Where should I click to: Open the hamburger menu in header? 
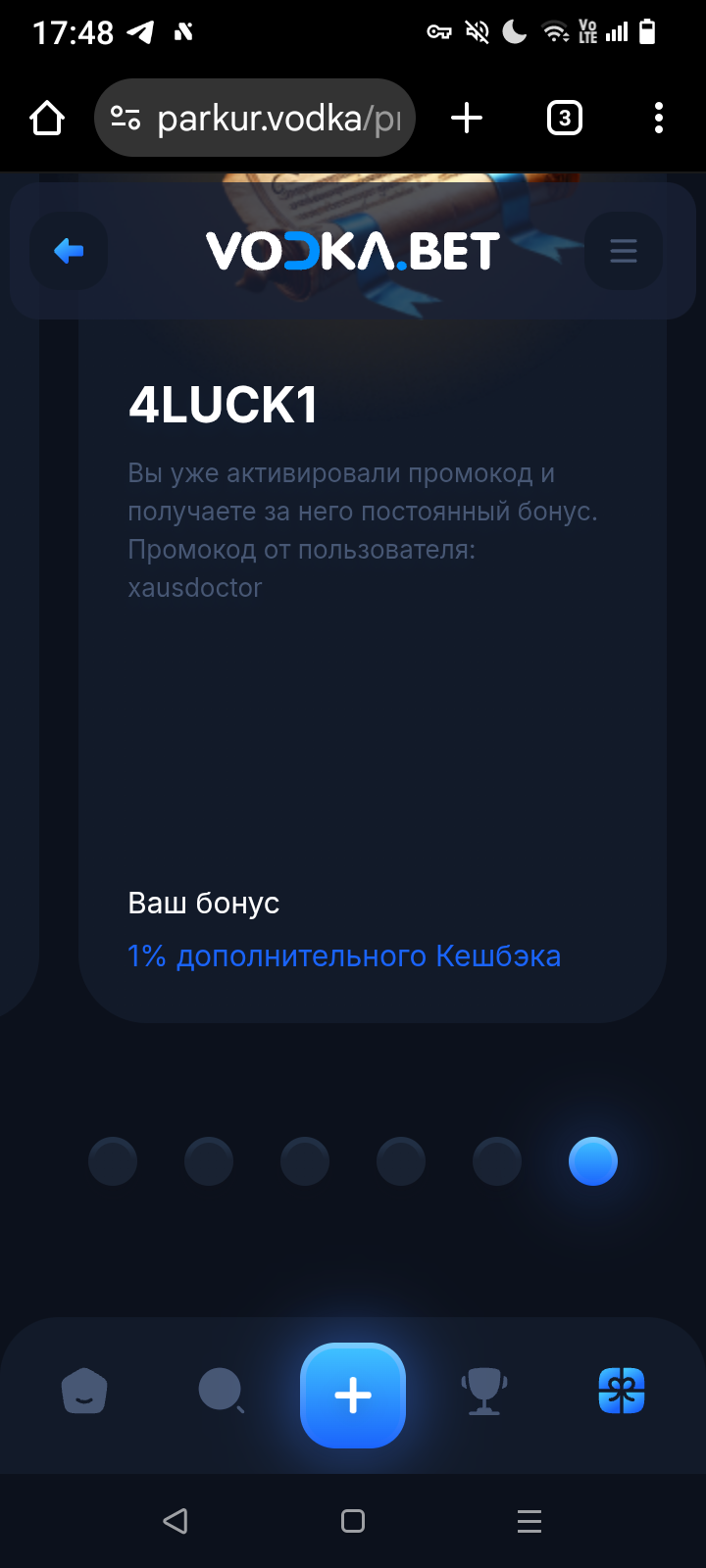click(x=624, y=252)
